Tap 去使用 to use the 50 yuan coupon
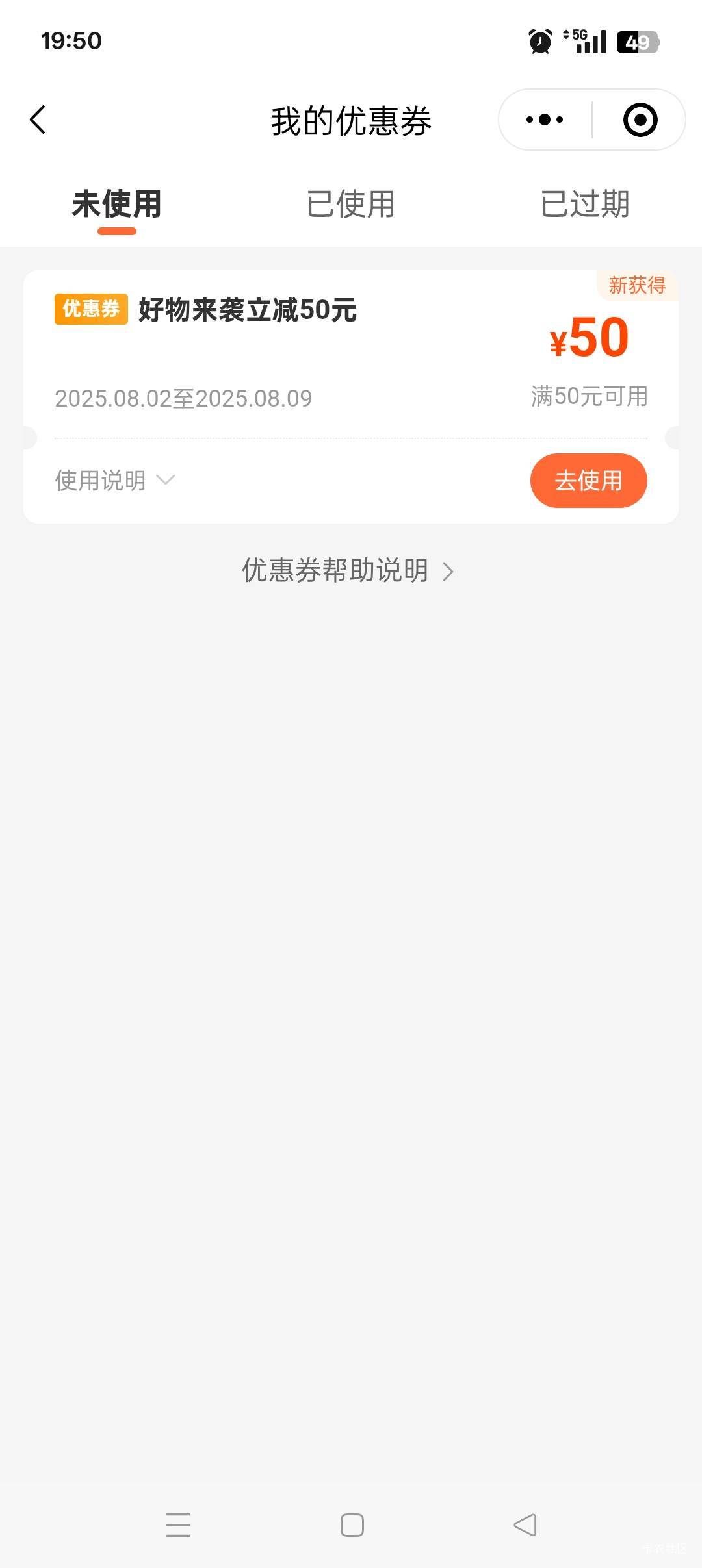This screenshot has height=1568, width=702. (x=588, y=481)
